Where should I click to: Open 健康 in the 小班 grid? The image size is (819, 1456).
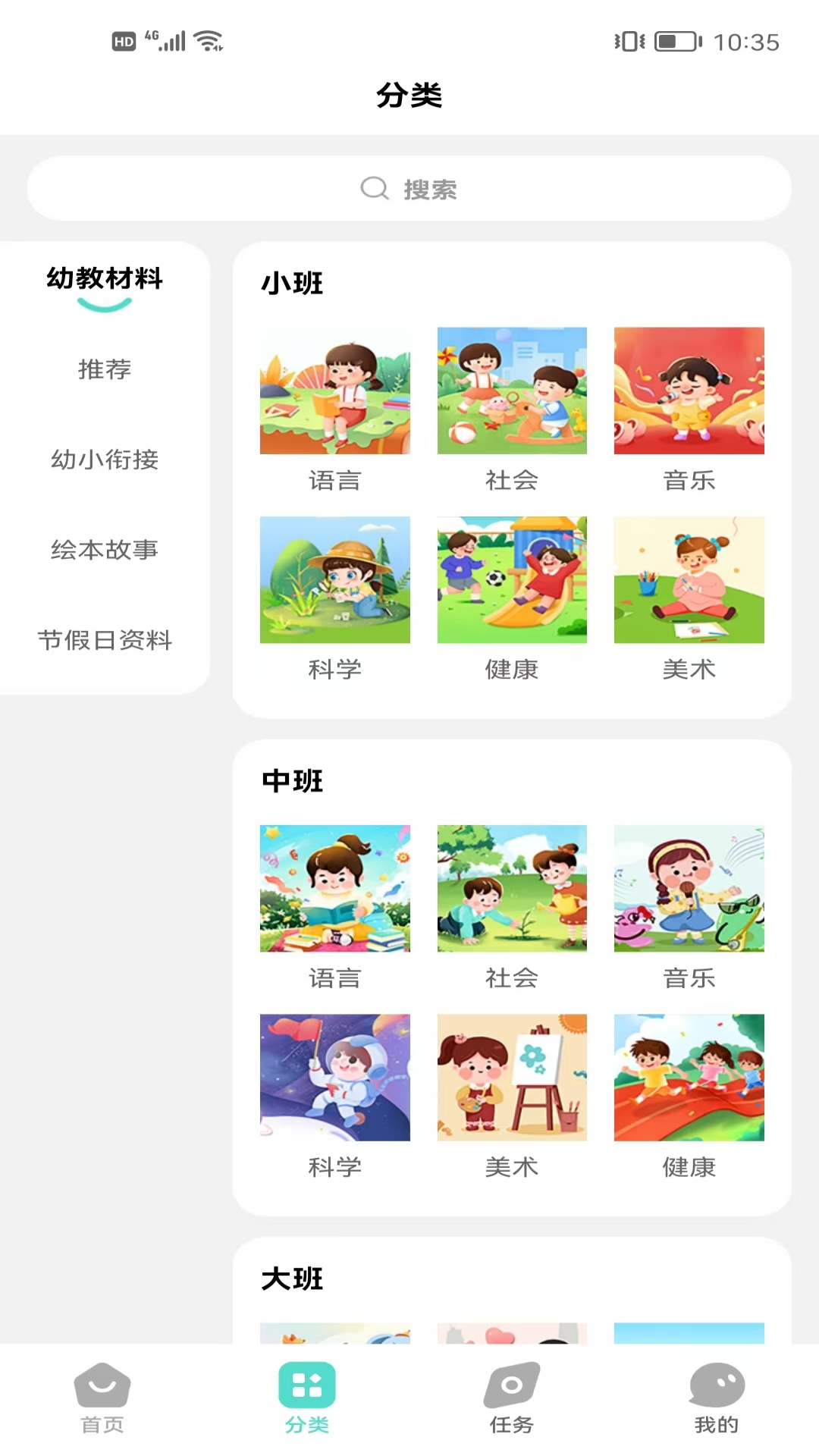pos(511,579)
